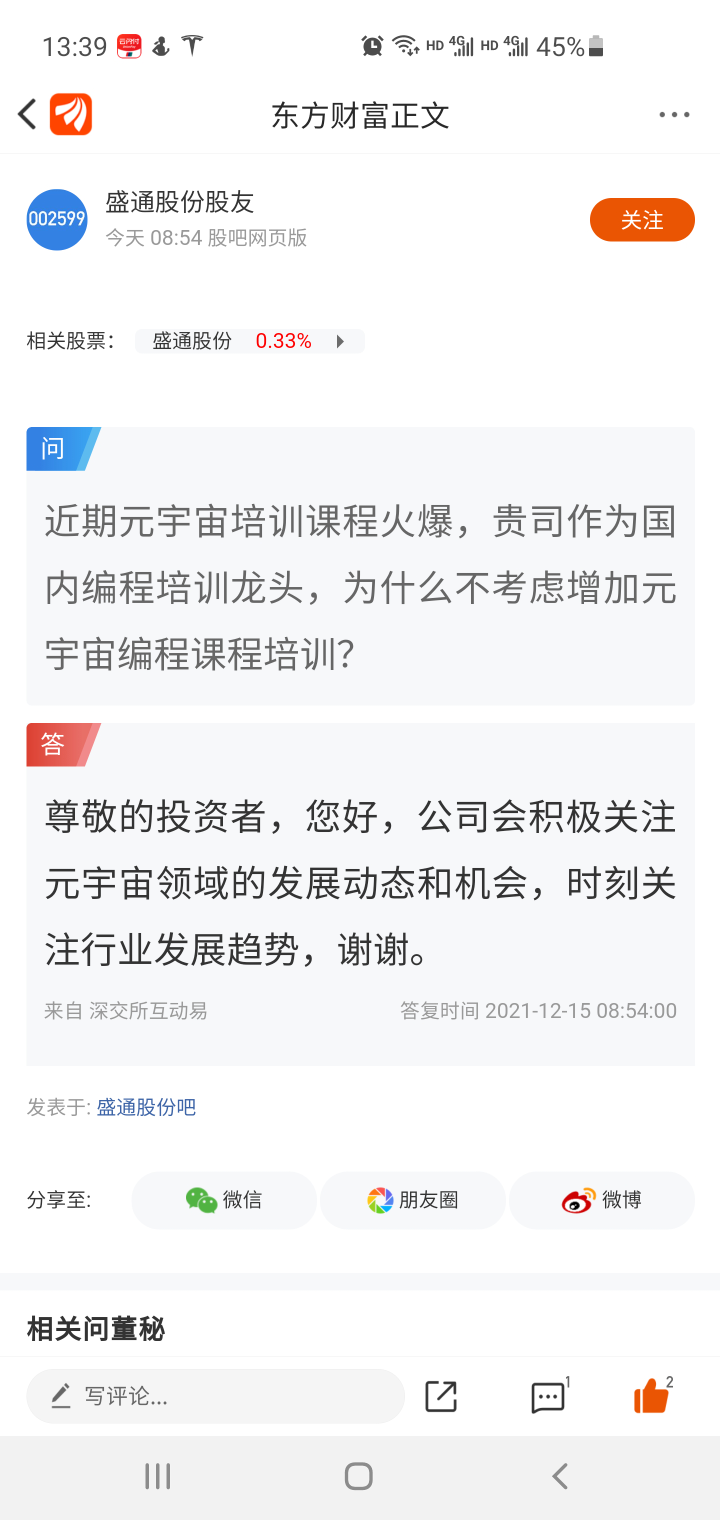Share this post to 微博
The image size is (720, 1520).
click(602, 1200)
